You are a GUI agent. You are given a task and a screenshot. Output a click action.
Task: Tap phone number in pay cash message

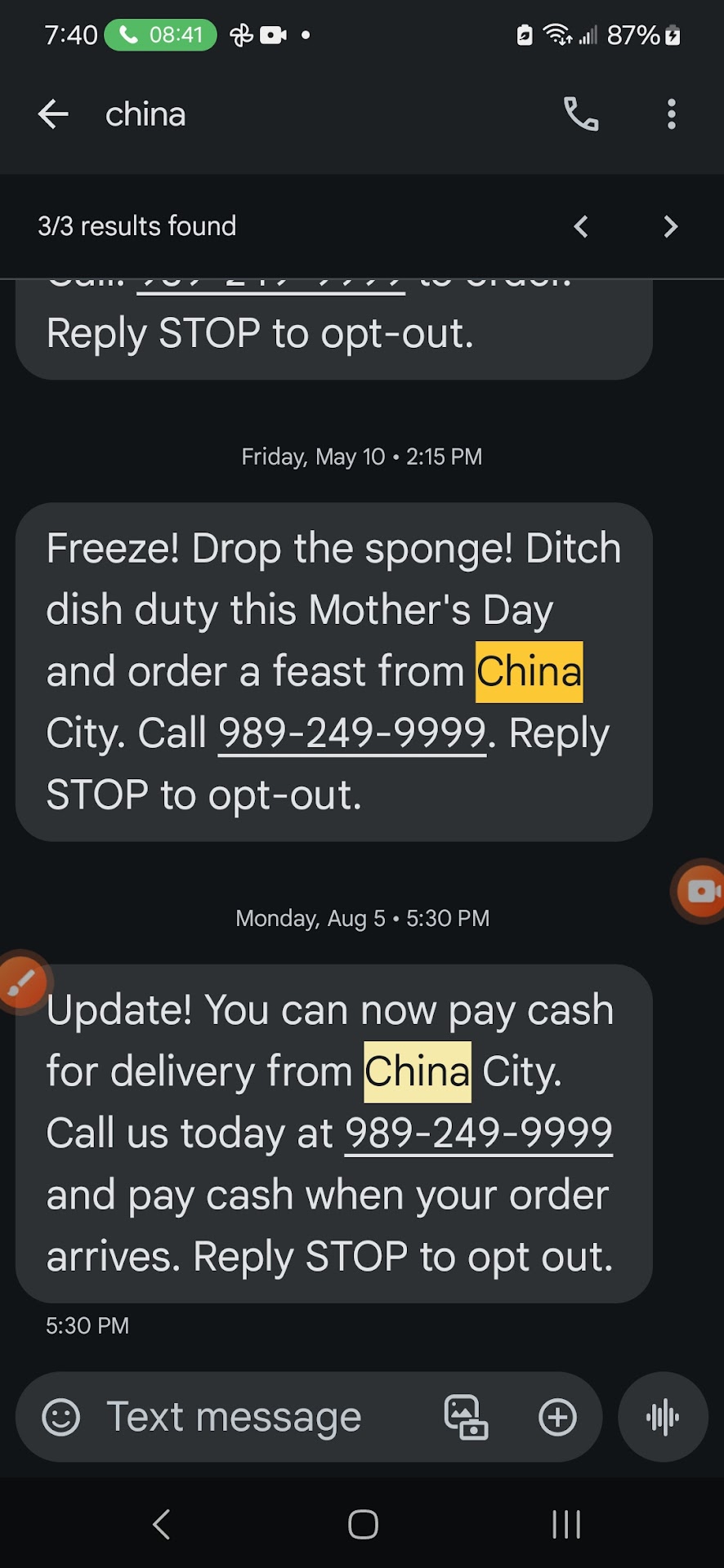[479, 1134]
